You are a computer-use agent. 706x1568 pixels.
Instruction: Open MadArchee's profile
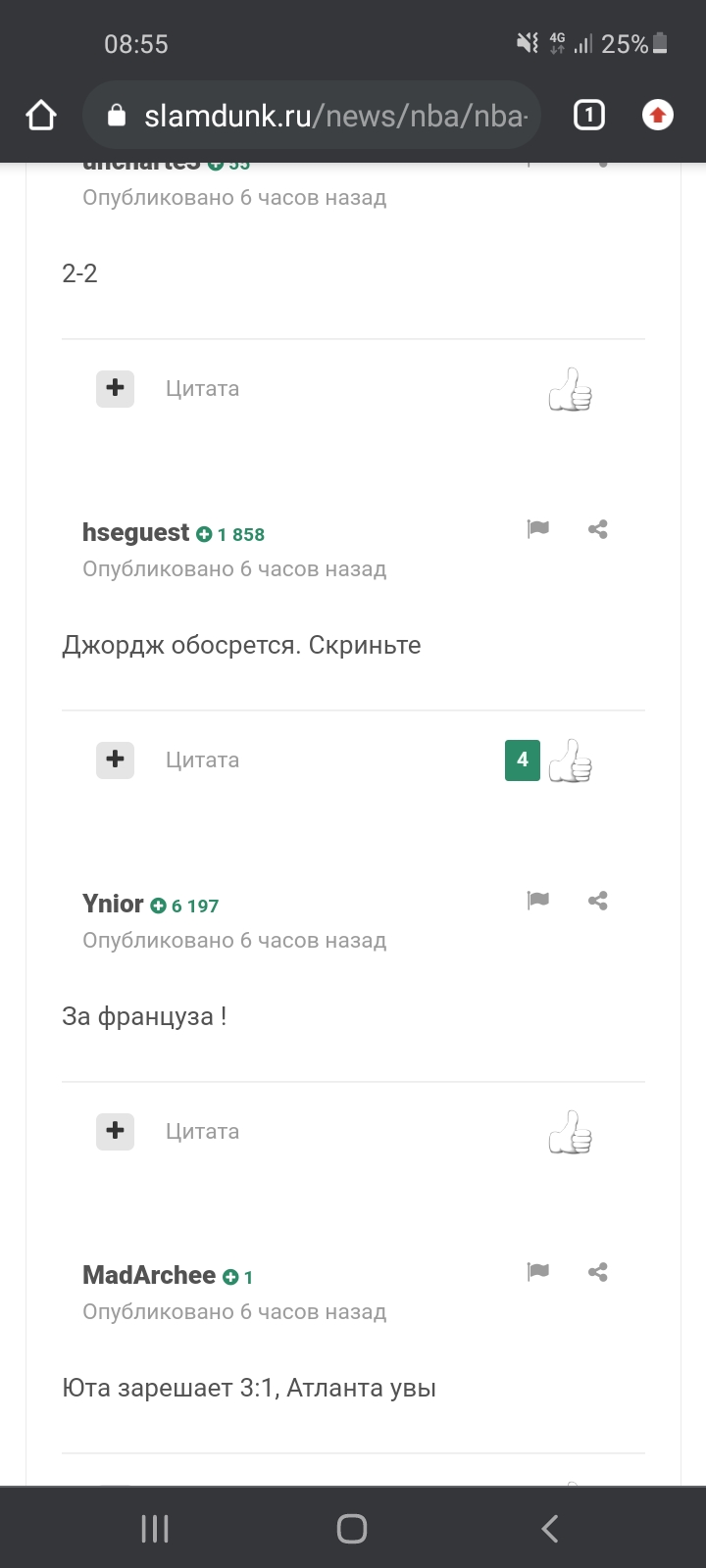pyautogui.click(x=149, y=1275)
